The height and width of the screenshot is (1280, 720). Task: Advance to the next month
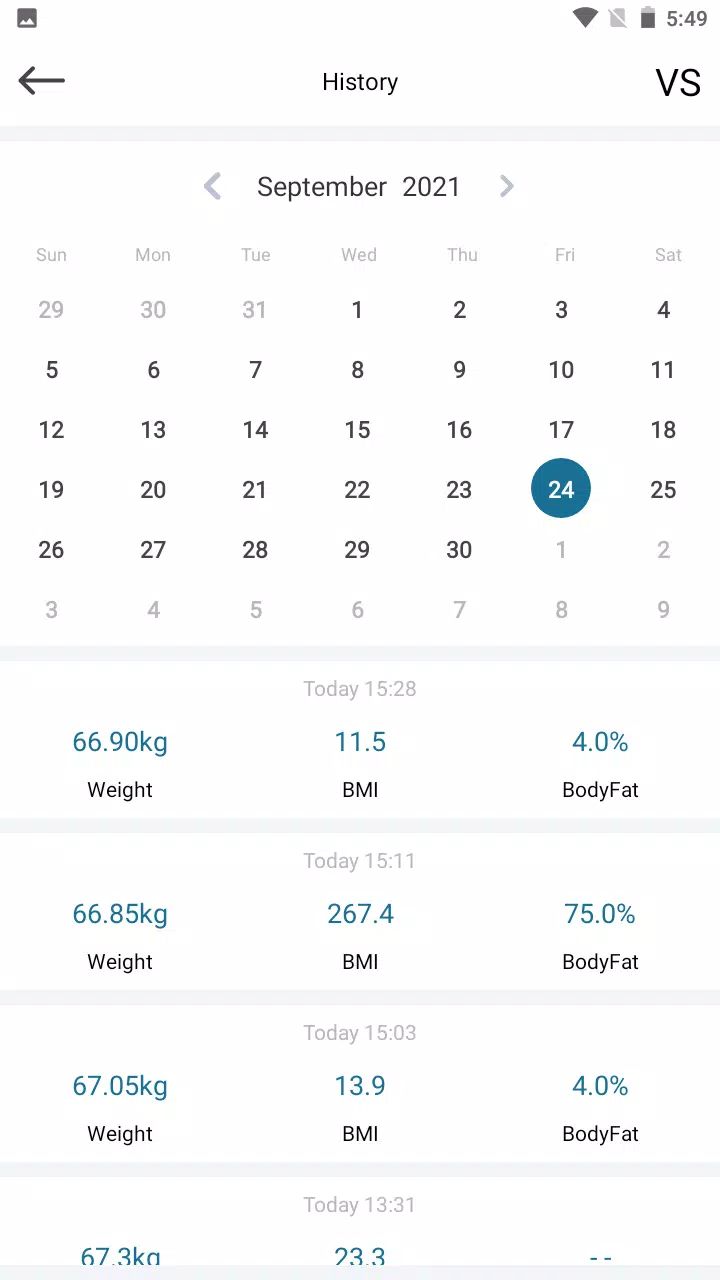pyautogui.click(x=506, y=186)
